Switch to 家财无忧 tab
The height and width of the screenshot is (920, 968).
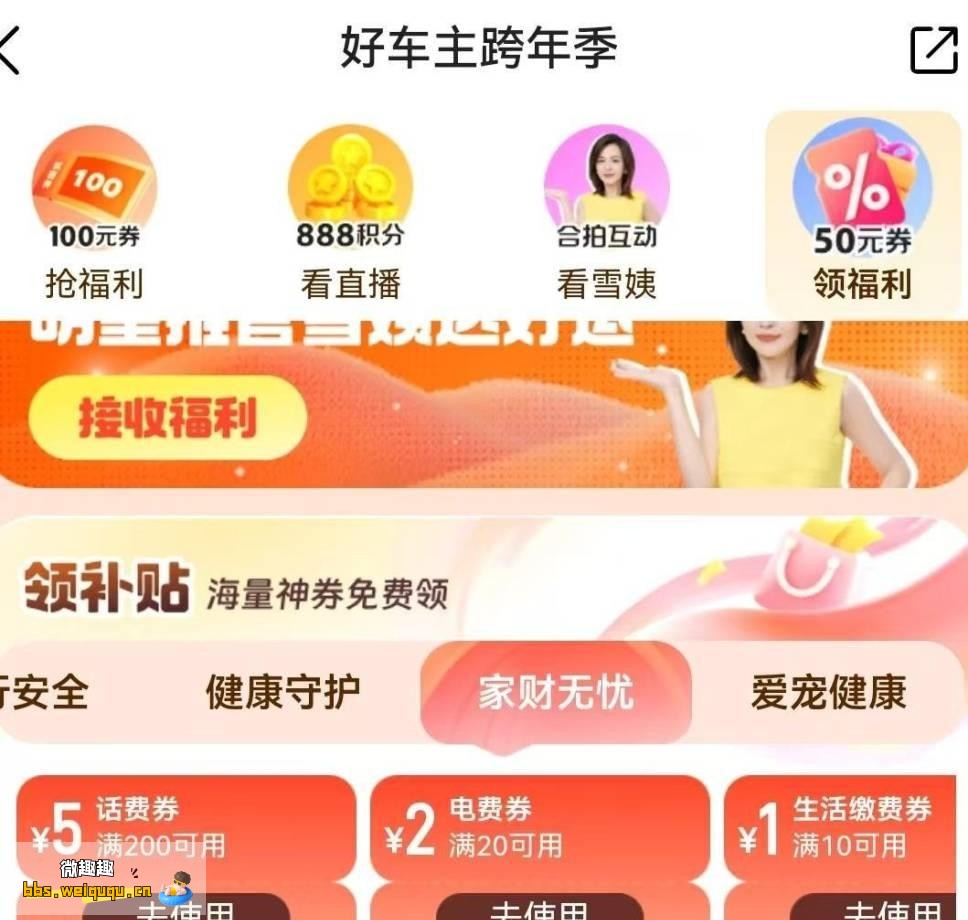[555, 692]
